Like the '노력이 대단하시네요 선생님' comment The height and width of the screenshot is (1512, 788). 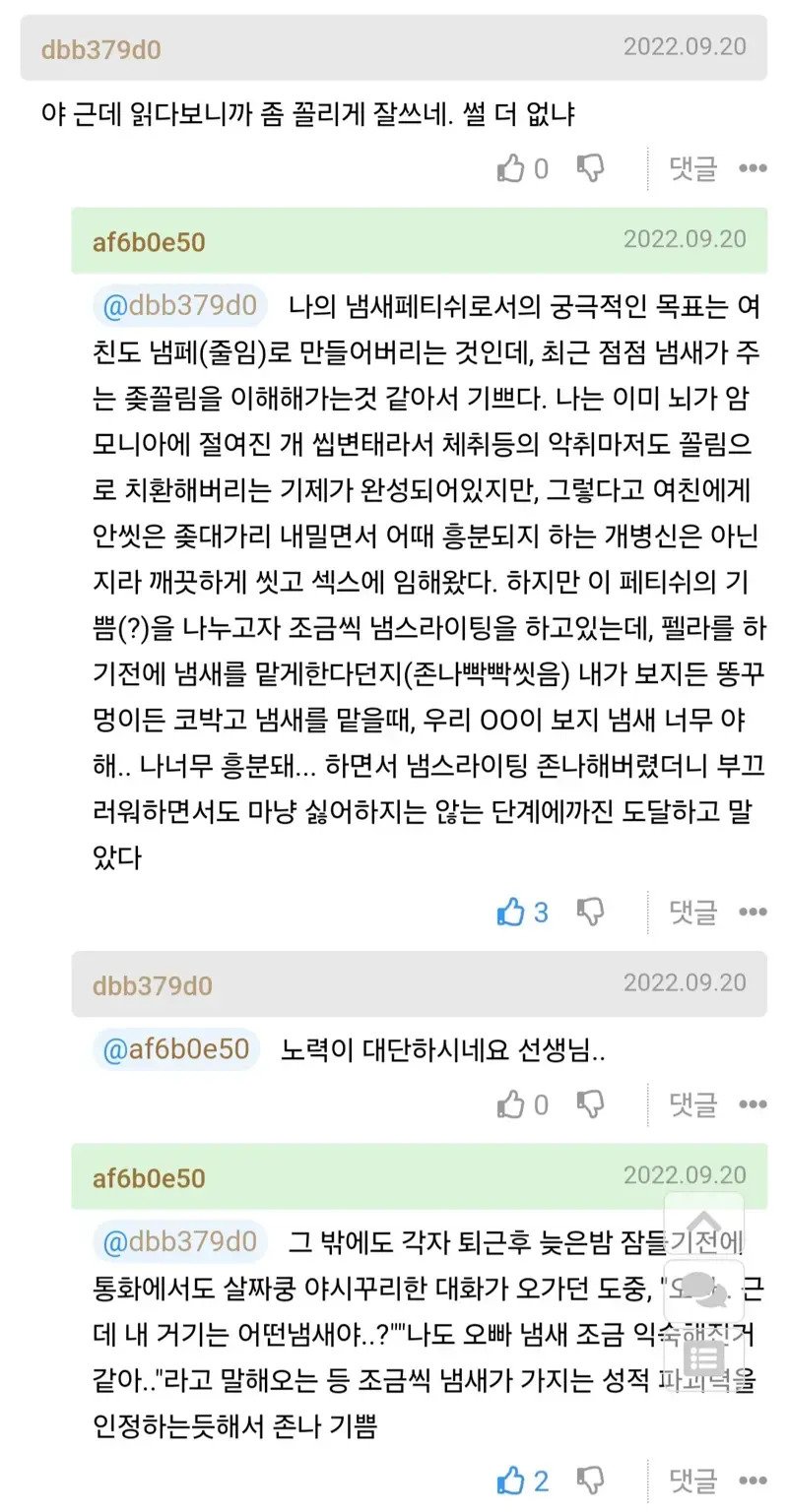click(x=511, y=1104)
